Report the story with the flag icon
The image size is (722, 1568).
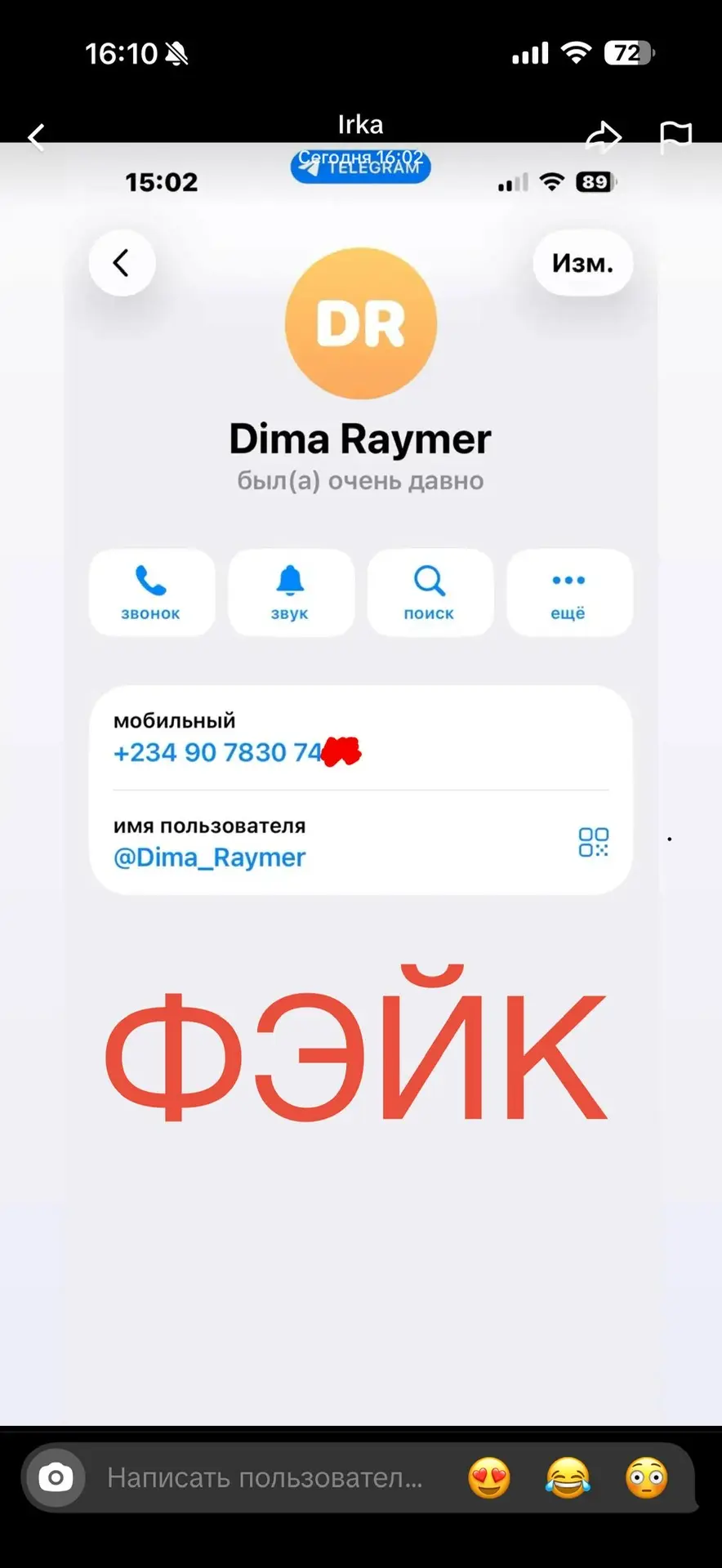pyautogui.click(x=675, y=136)
